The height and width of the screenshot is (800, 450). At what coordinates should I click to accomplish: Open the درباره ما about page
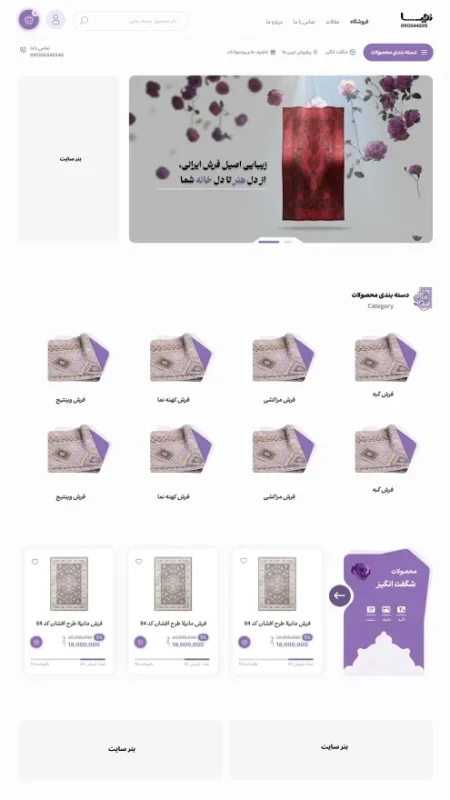pyautogui.click(x=274, y=22)
